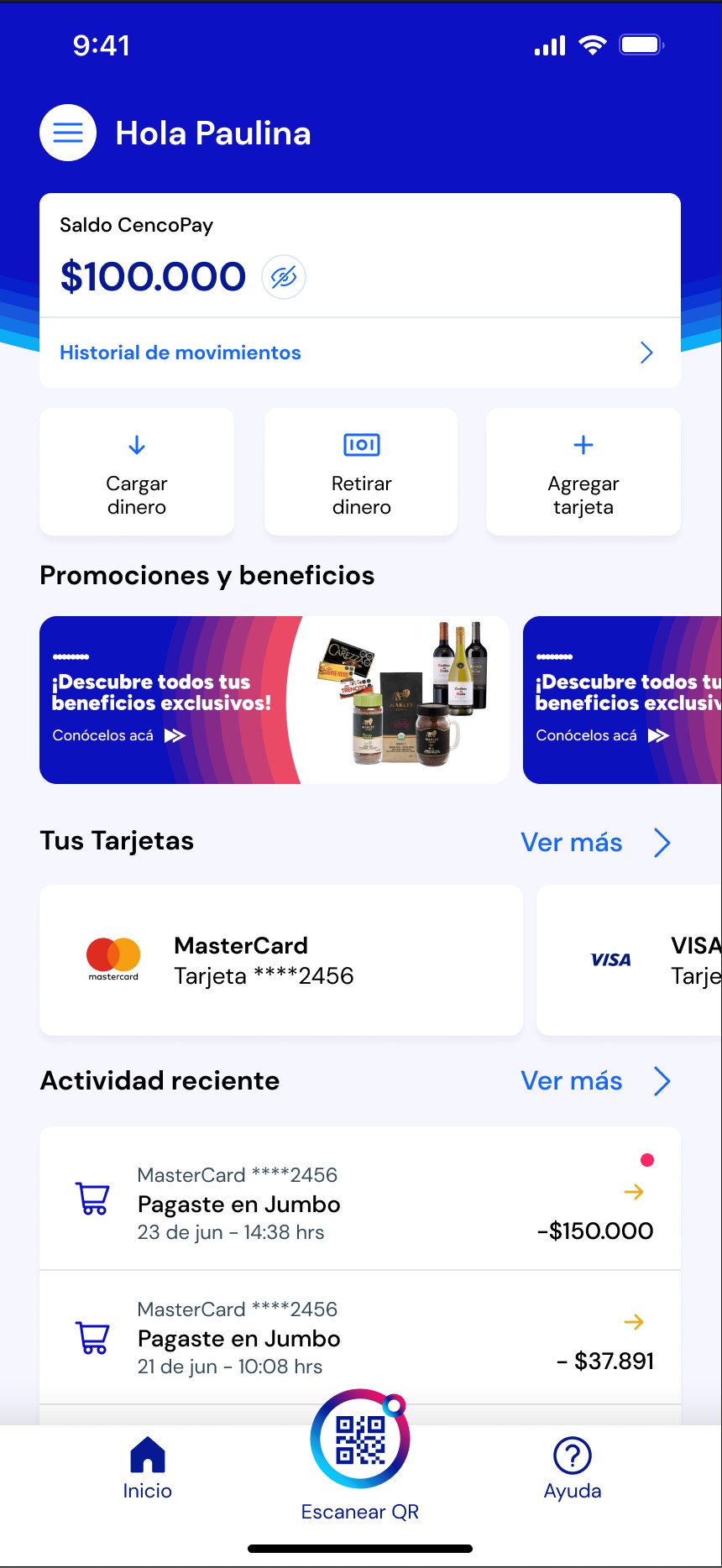Hide the CencoPay balance amount

284,276
